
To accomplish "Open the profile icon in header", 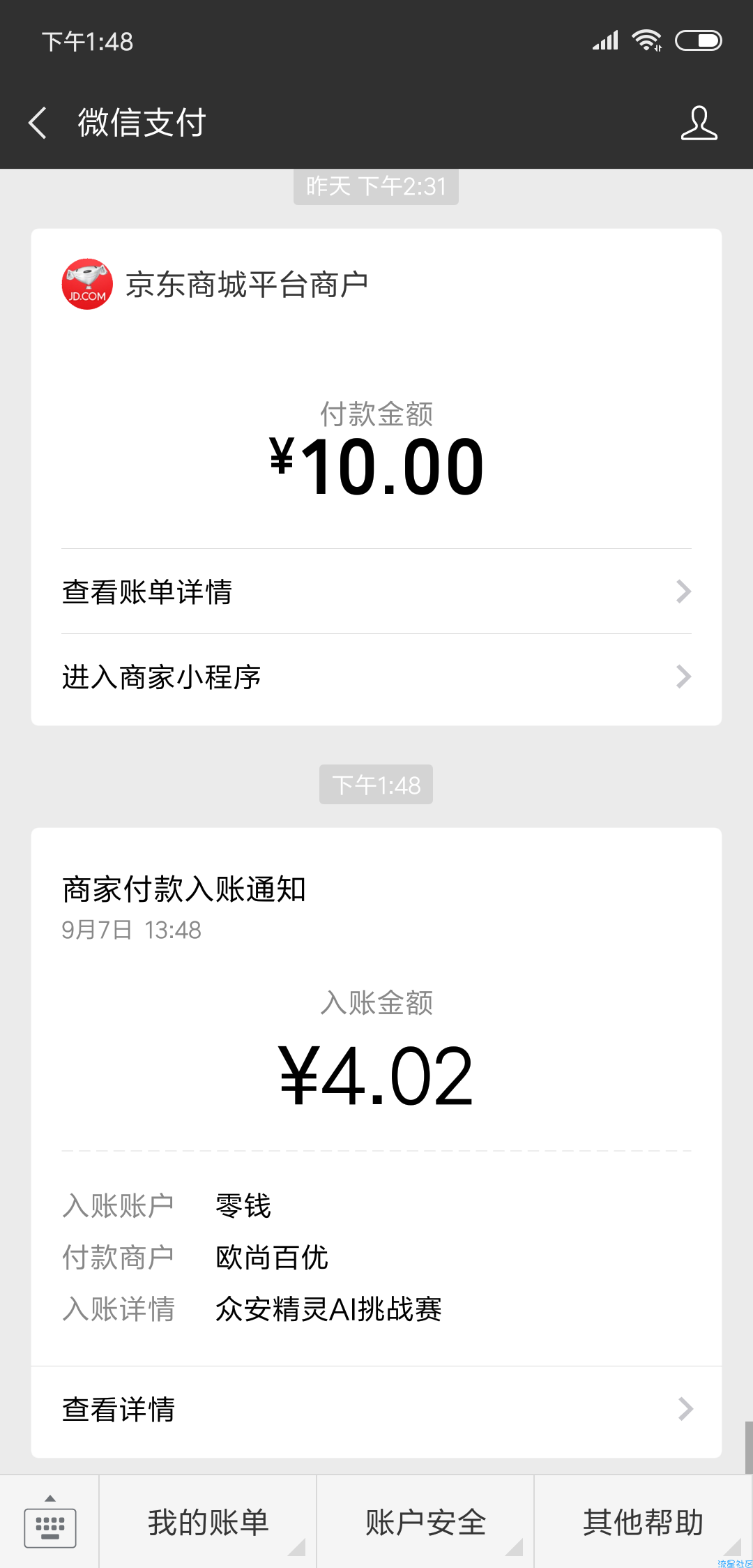I will tap(699, 123).
